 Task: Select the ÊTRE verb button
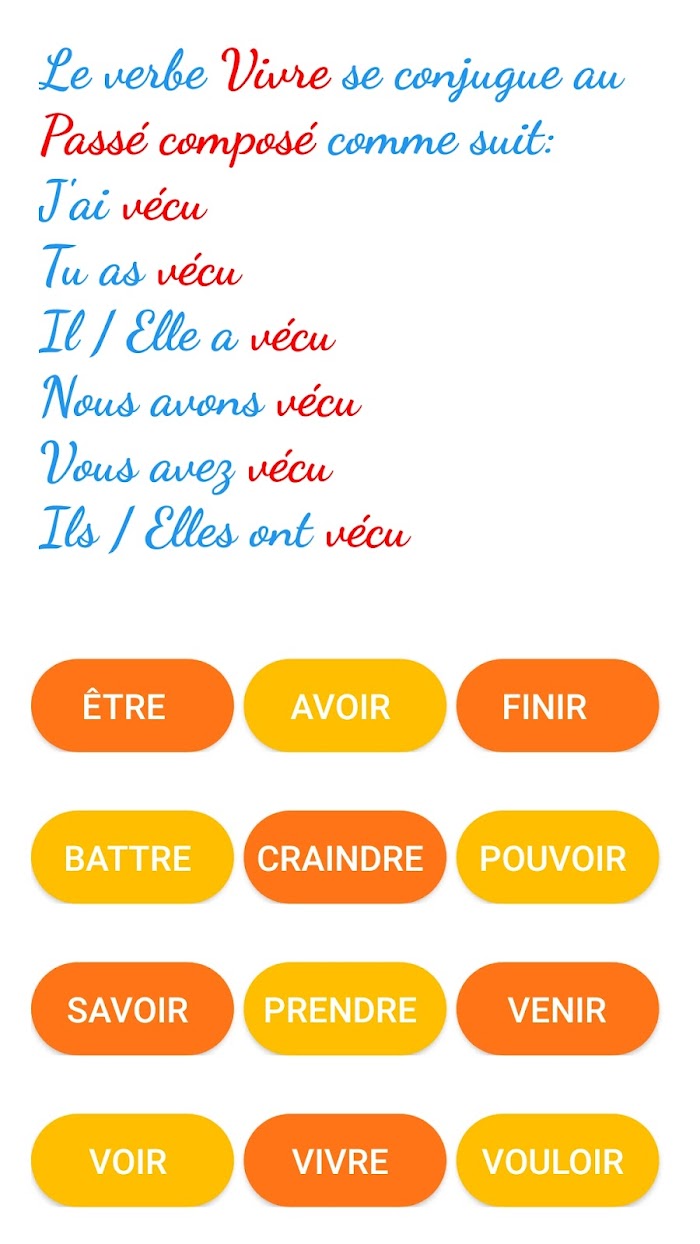(132, 706)
